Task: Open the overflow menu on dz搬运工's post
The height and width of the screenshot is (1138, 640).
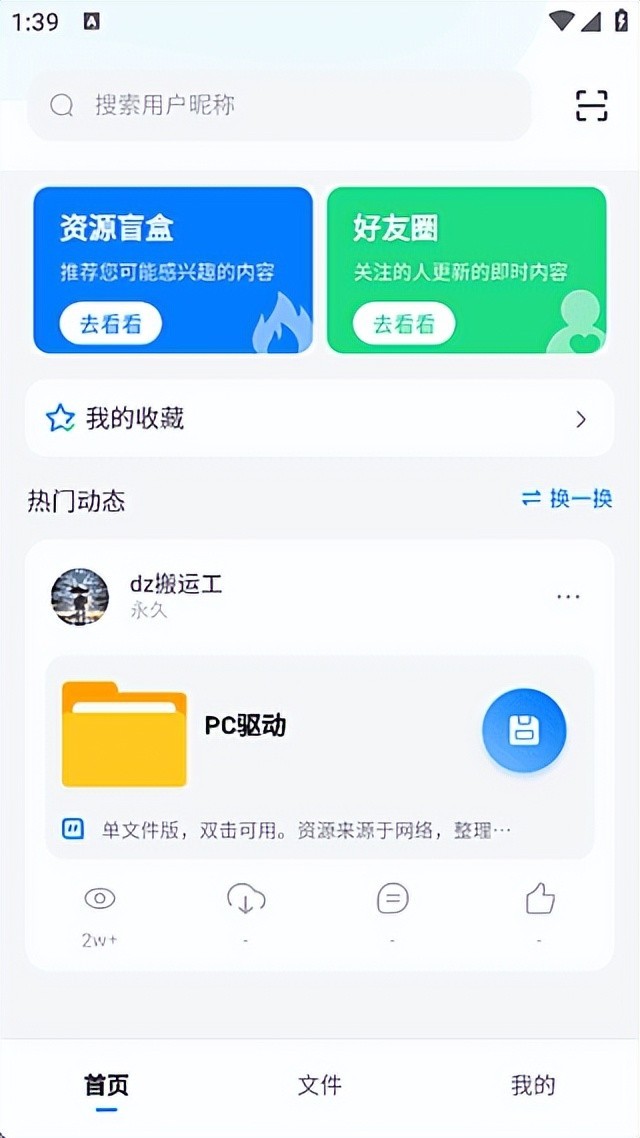Action: tap(568, 597)
